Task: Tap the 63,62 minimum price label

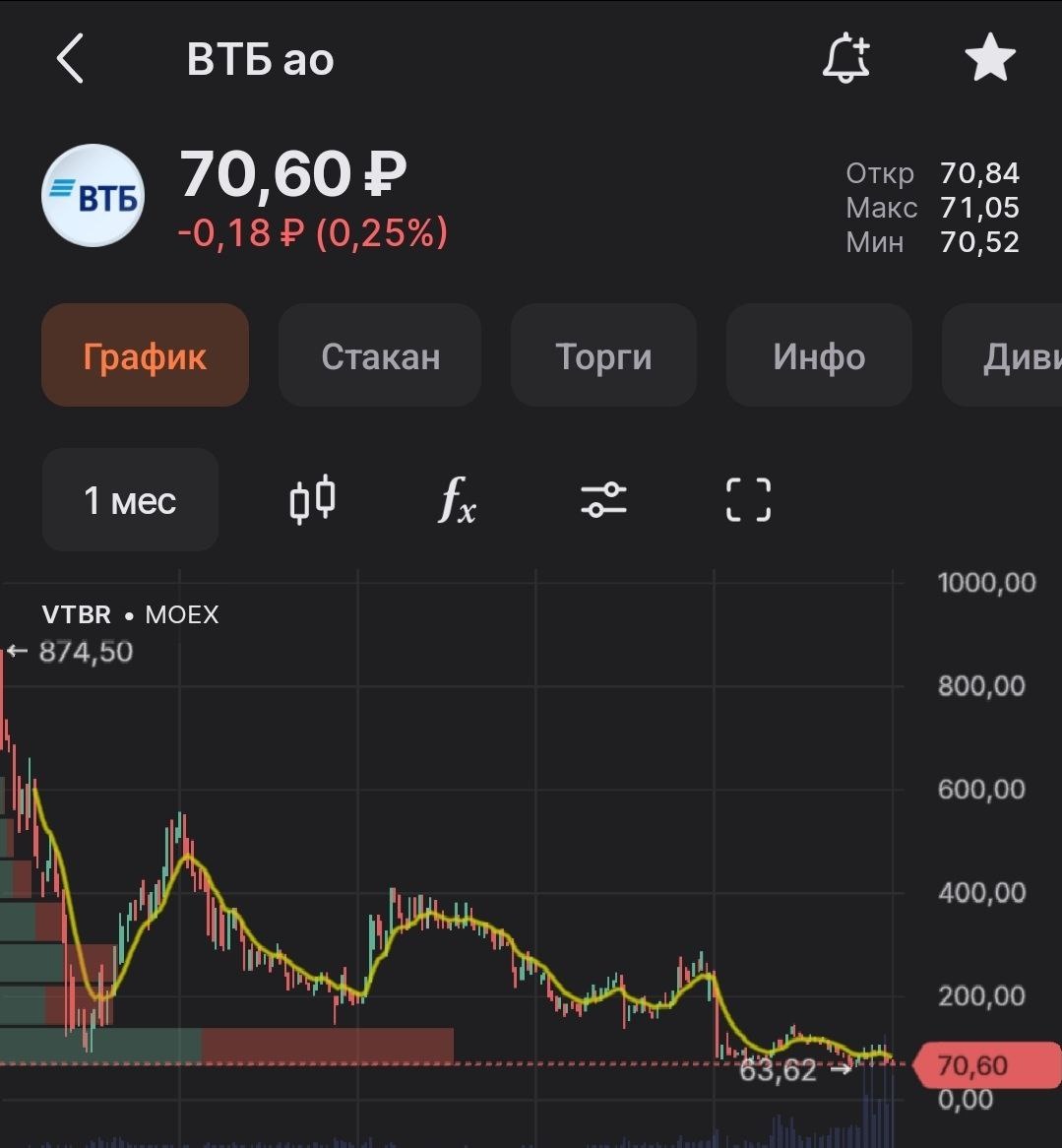Action: pyautogui.click(x=778, y=1070)
